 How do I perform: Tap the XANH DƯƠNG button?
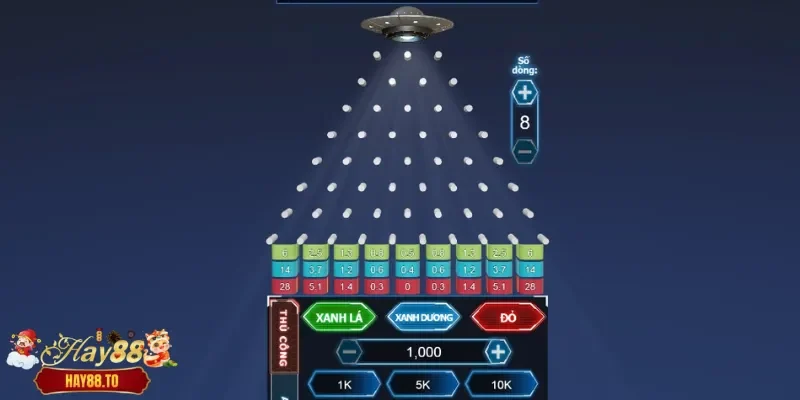coord(423,317)
